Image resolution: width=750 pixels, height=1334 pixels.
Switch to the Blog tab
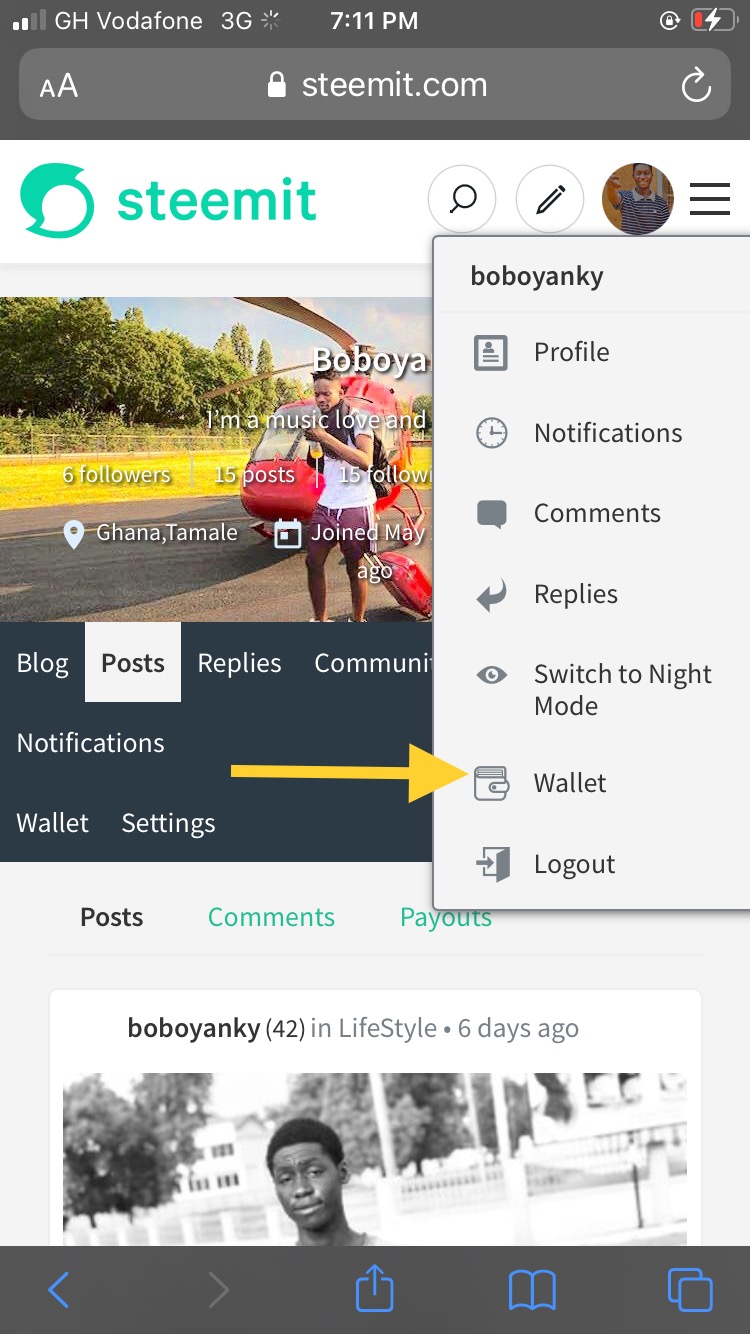tap(43, 663)
